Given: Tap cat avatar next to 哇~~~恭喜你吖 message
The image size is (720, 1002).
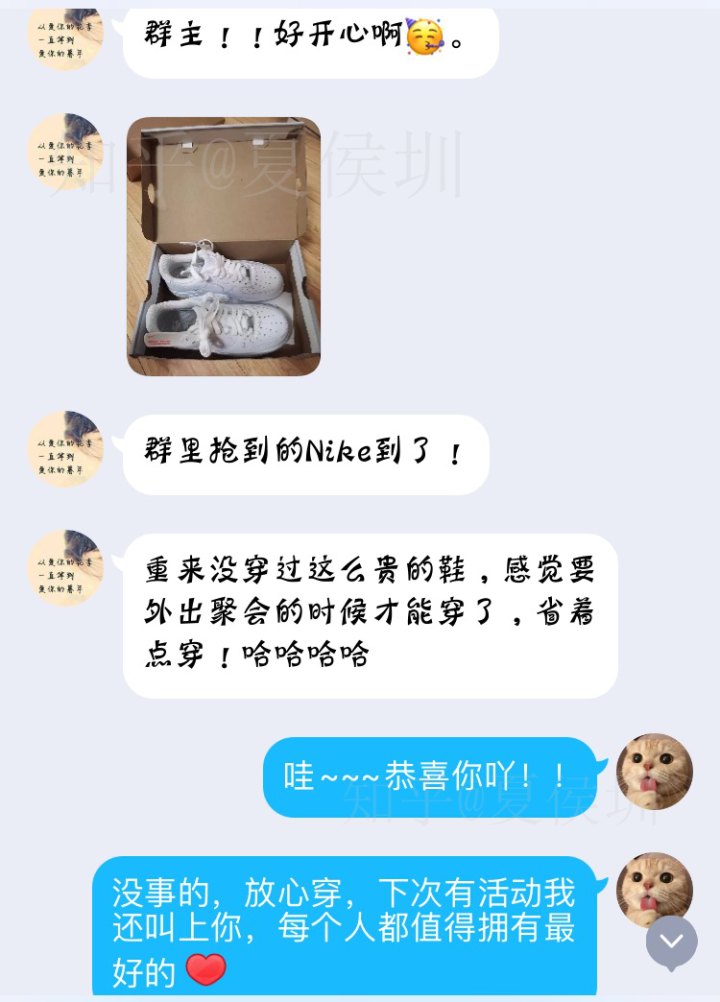Looking at the screenshot, I should point(654,771).
